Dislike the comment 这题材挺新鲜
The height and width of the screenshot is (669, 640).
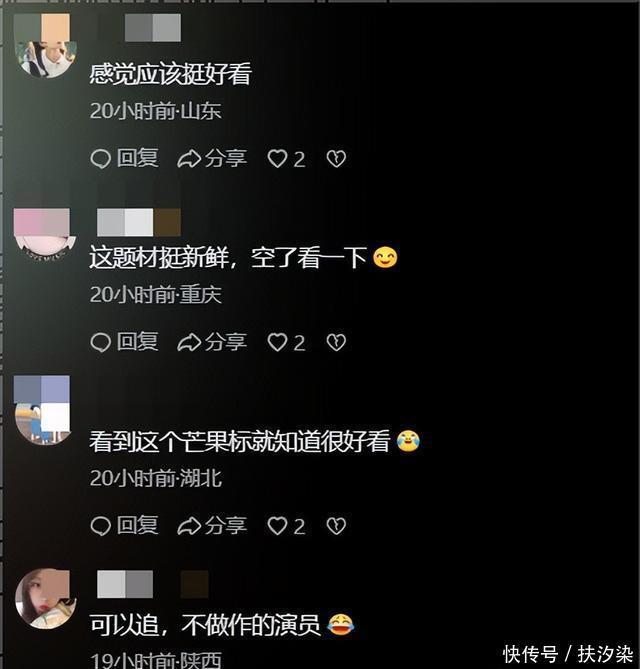click(336, 342)
